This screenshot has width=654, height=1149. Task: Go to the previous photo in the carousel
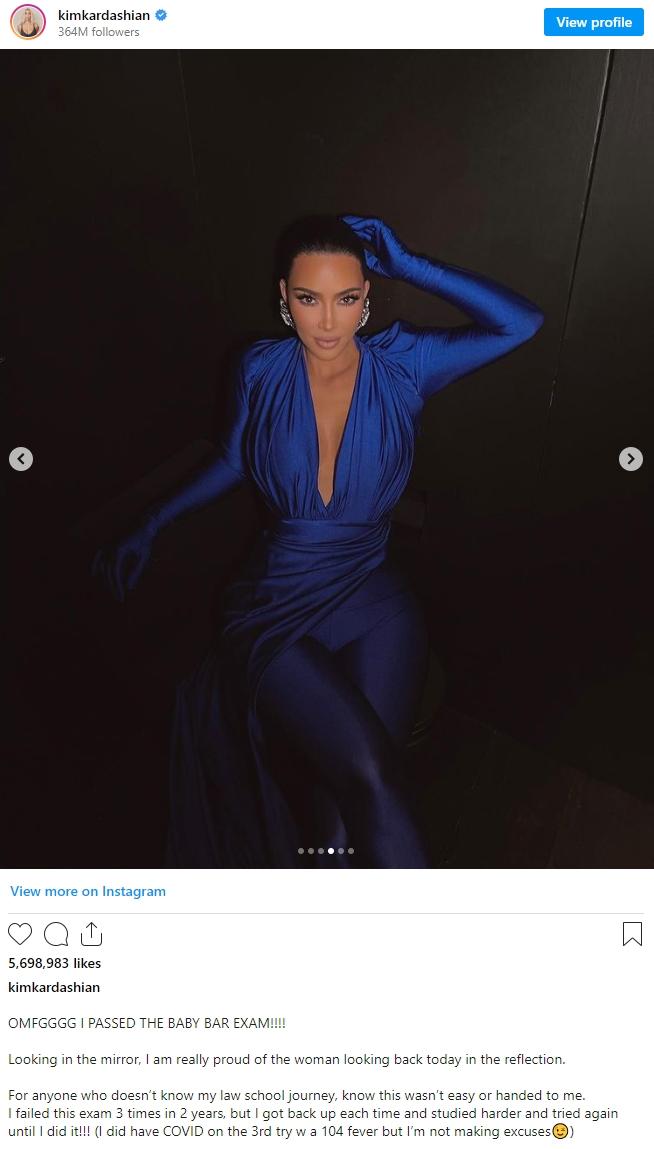point(21,459)
